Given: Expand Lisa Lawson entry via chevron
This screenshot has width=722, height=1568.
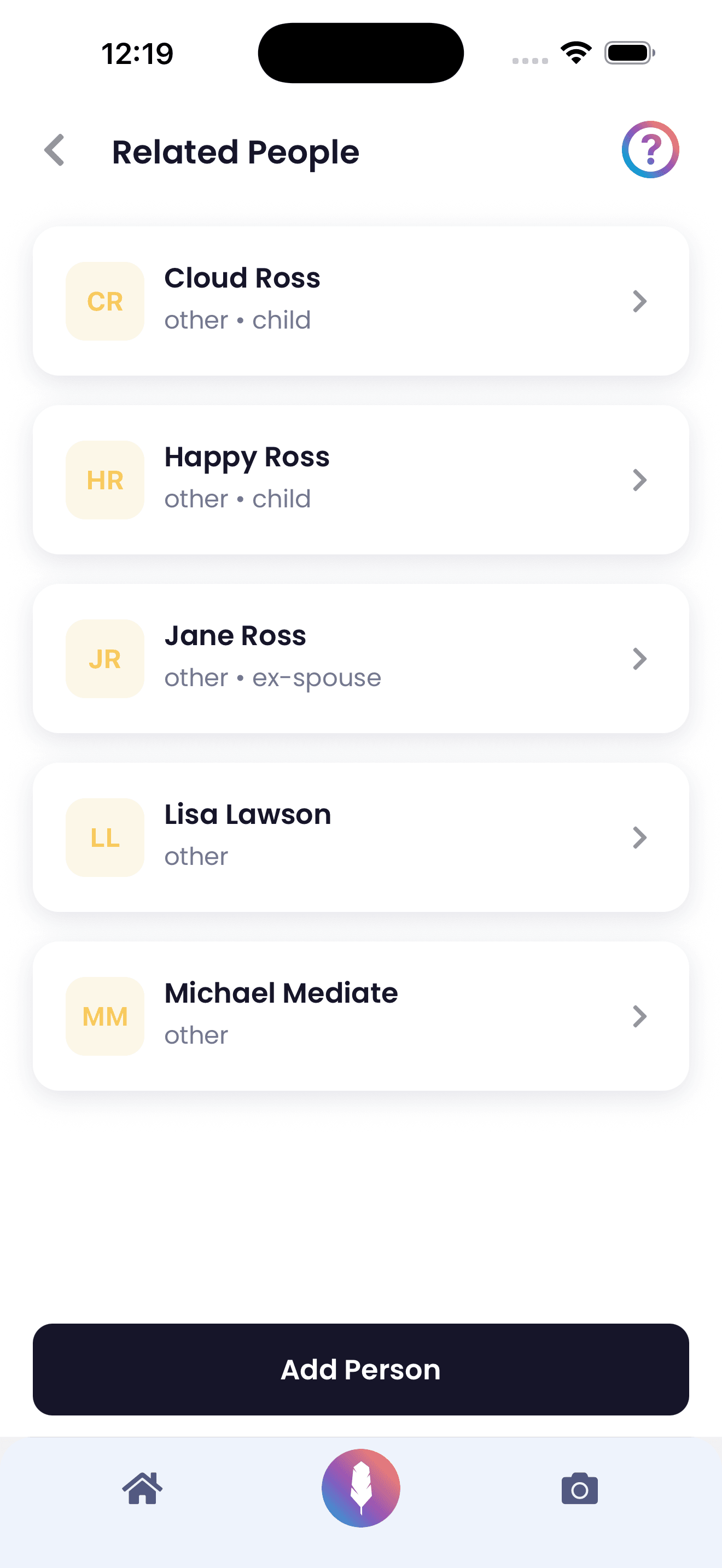Looking at the screenshot, I should coord(639,837).
